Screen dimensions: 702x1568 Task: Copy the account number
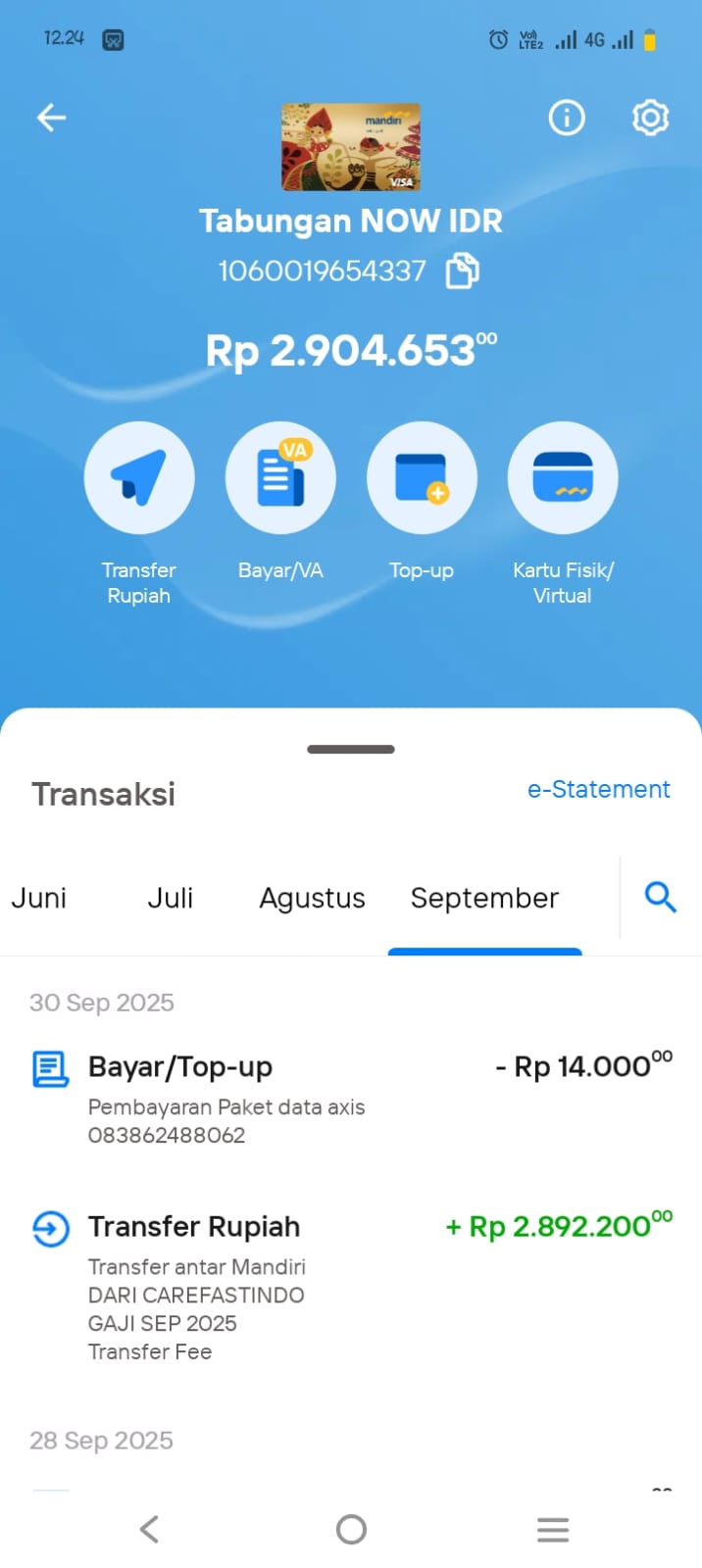(x=462, y=271)
